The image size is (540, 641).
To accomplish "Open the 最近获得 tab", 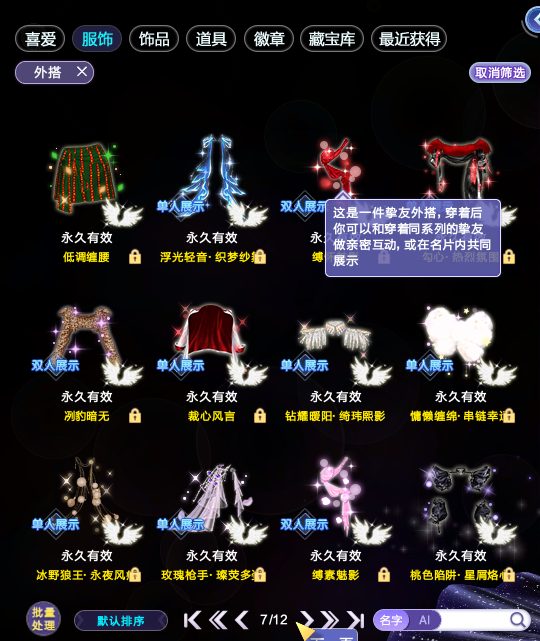I will point(409,39).
